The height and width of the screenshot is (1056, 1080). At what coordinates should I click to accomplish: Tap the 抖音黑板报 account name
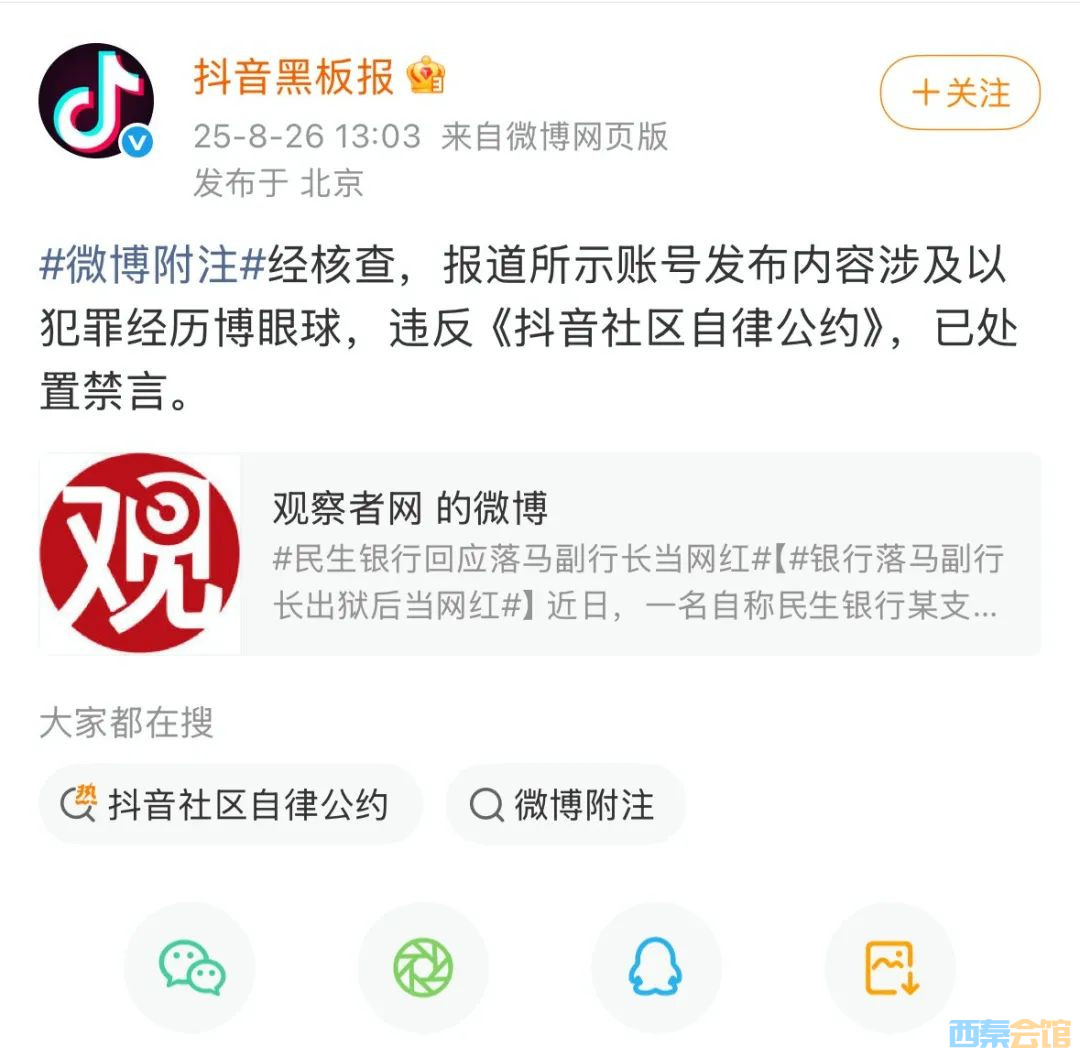tap(294, 78)
